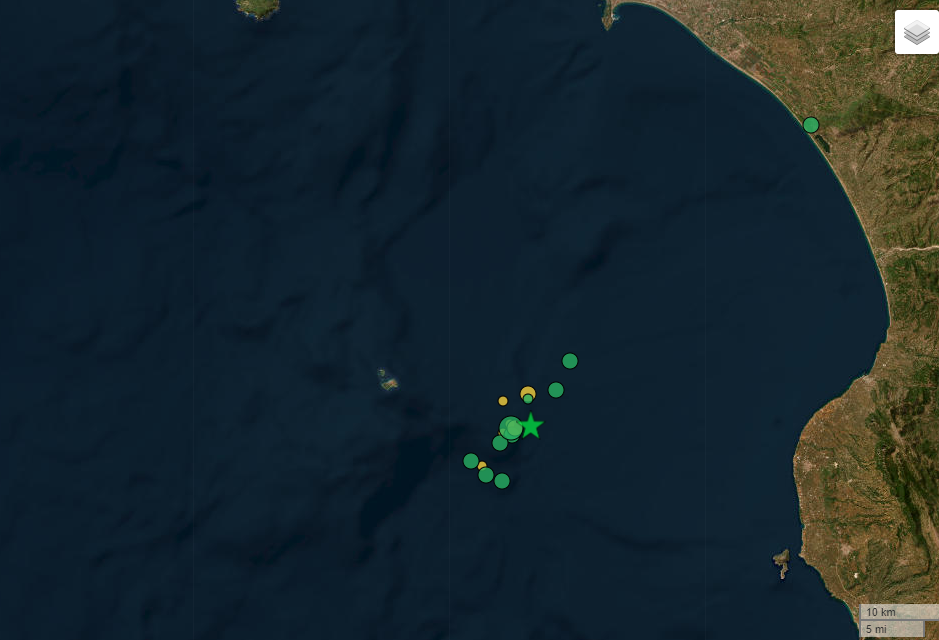Select the largest green circle beside the star
939x640 pixels.
[510, 428]
